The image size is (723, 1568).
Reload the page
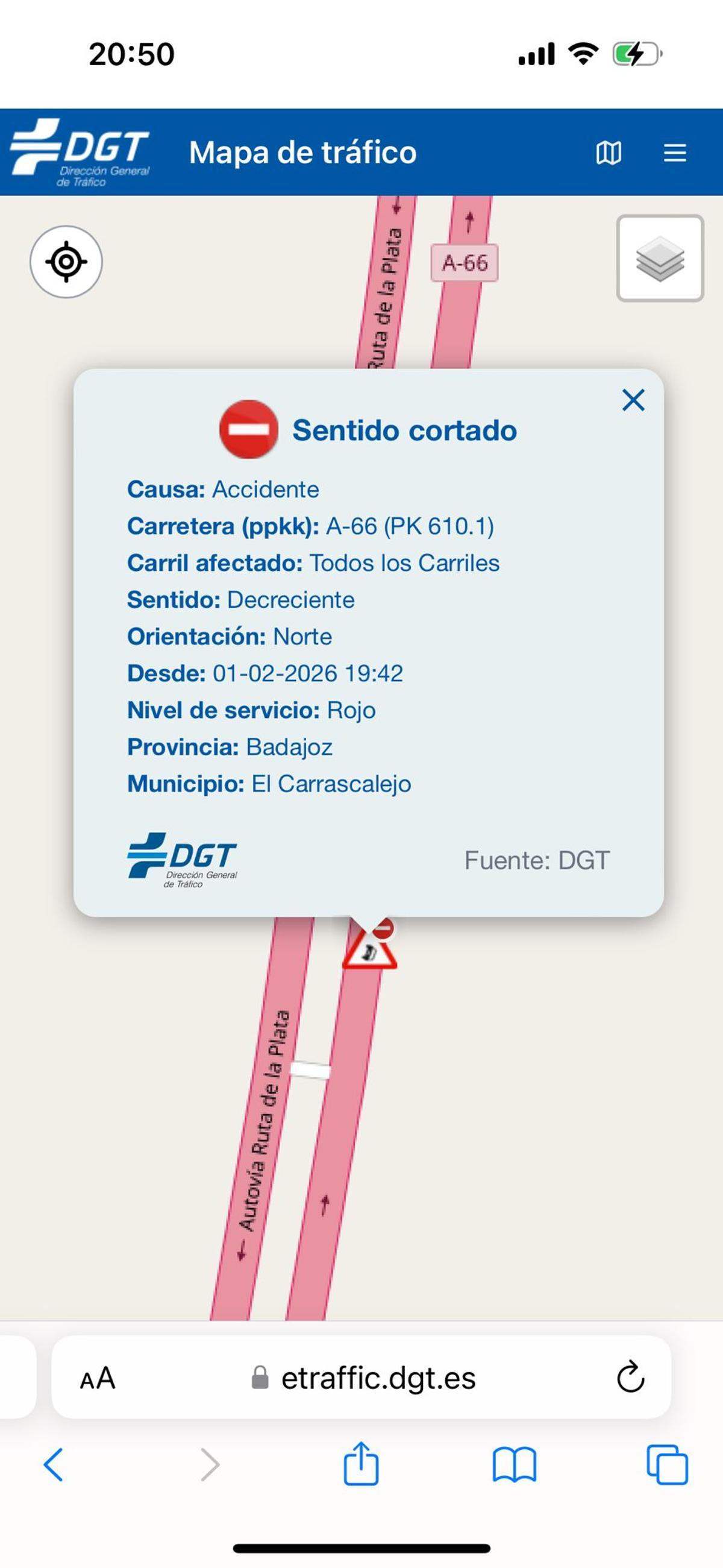(x=630, y=1378)
